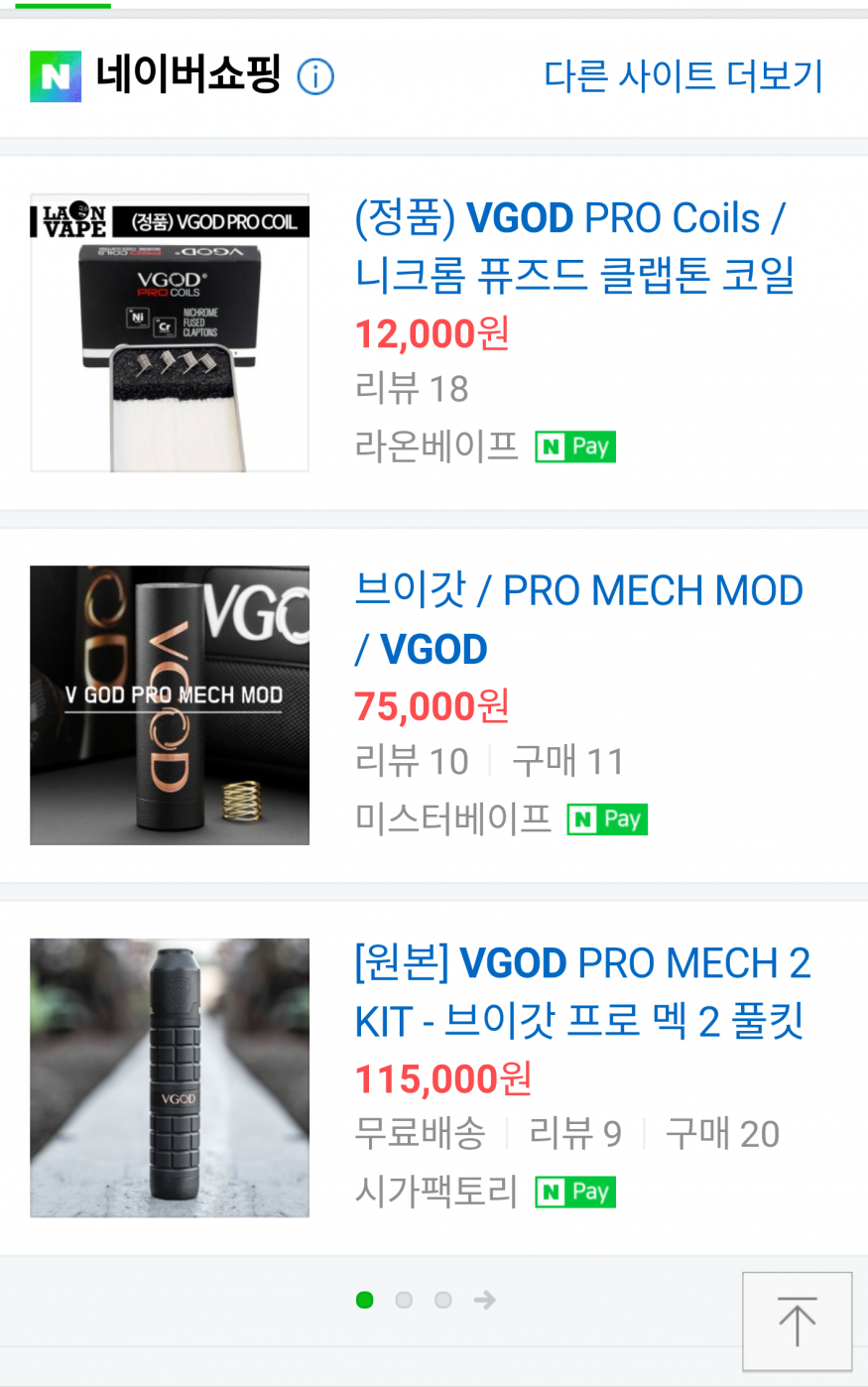View the VGOD PRO Coils product image
This screenshot has height=1387, width=868.
[170, 332]
